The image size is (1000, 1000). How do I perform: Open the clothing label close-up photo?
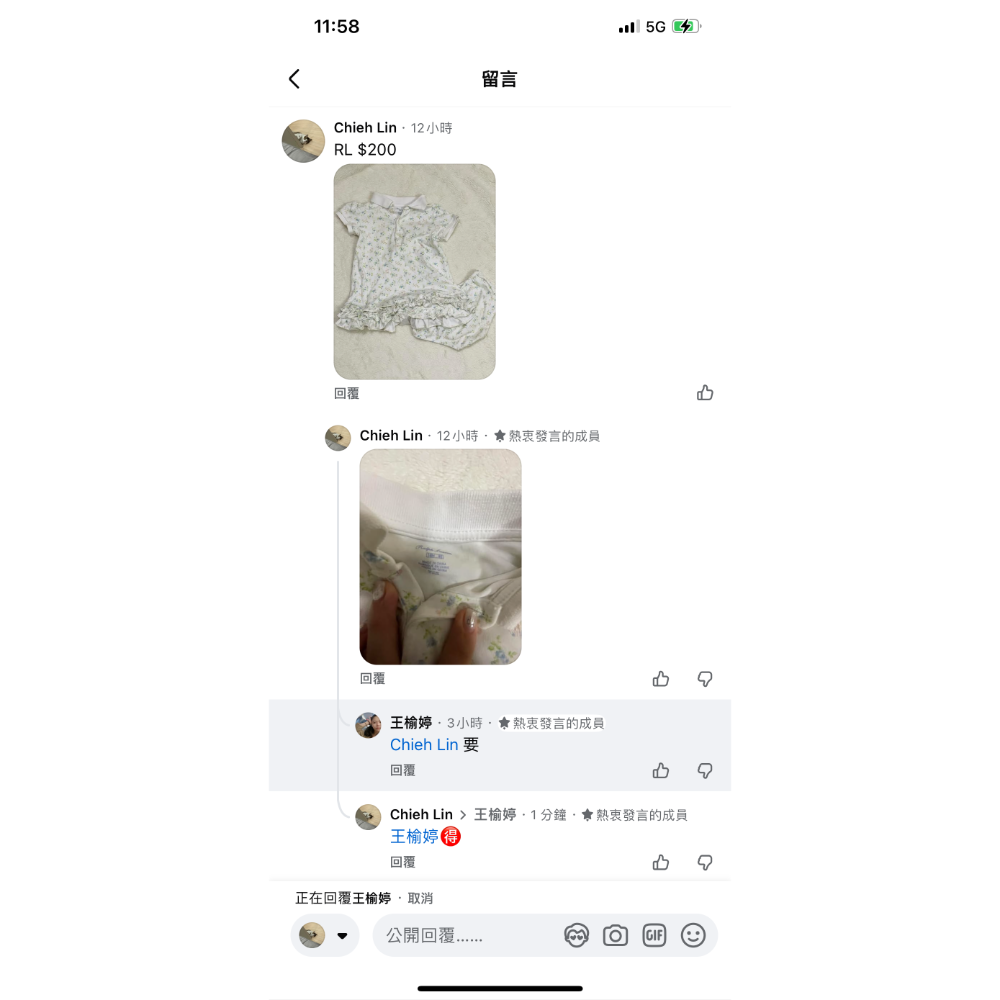point(440,556)
